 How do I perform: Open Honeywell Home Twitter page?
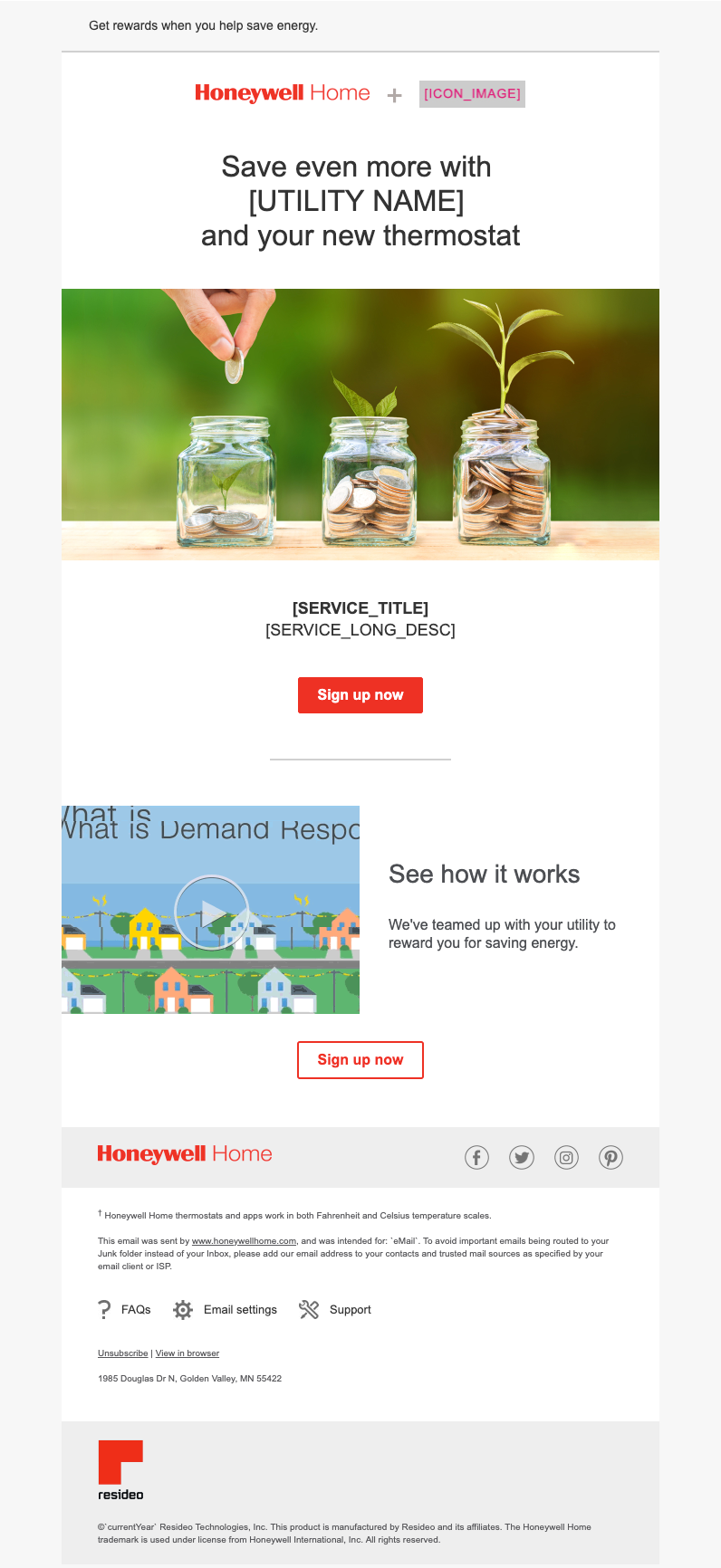pos(522,1157)
